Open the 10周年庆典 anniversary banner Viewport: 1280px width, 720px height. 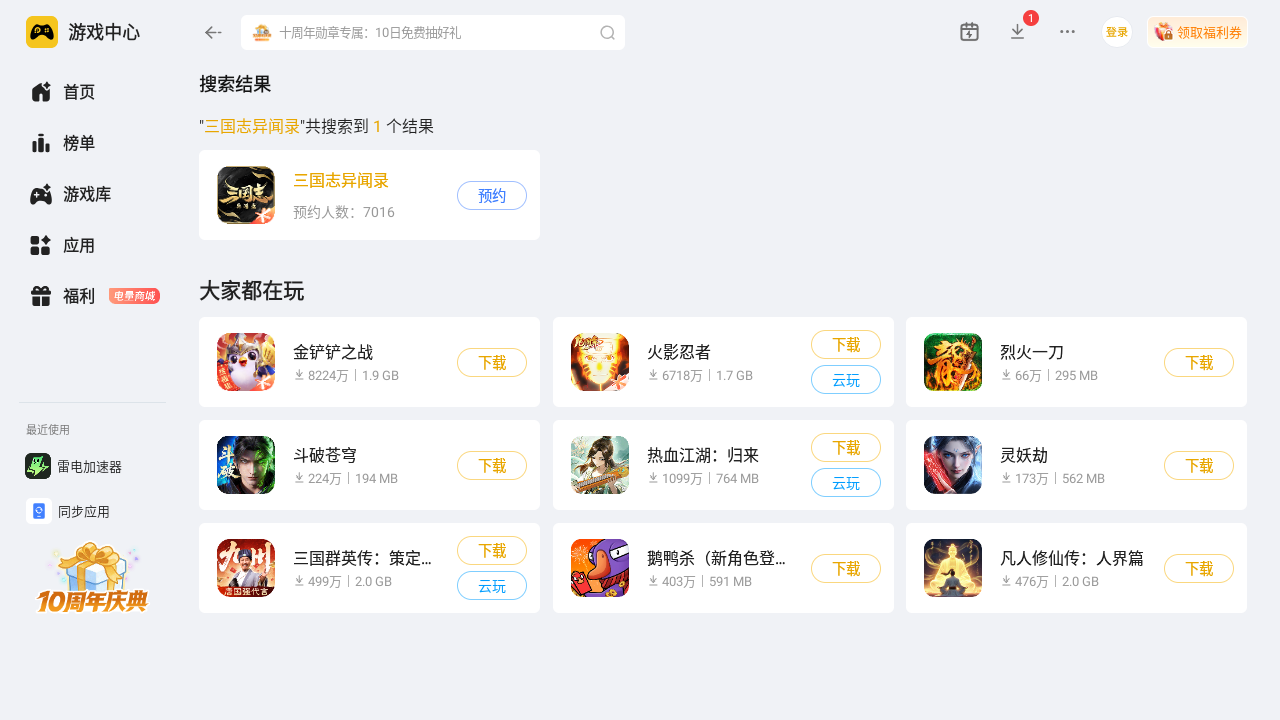click(x=92, y=579)
